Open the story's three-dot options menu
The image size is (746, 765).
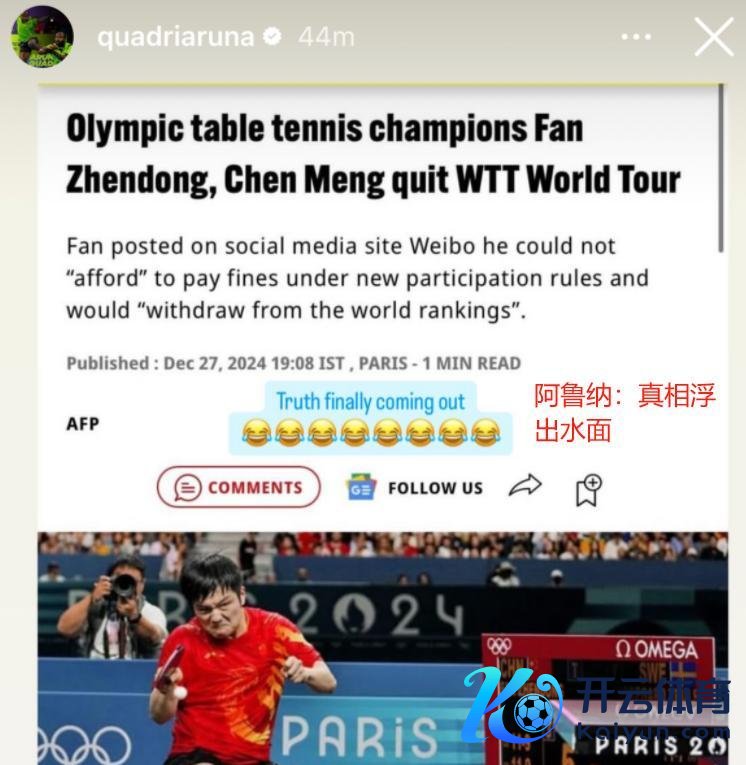coord(636,37)
